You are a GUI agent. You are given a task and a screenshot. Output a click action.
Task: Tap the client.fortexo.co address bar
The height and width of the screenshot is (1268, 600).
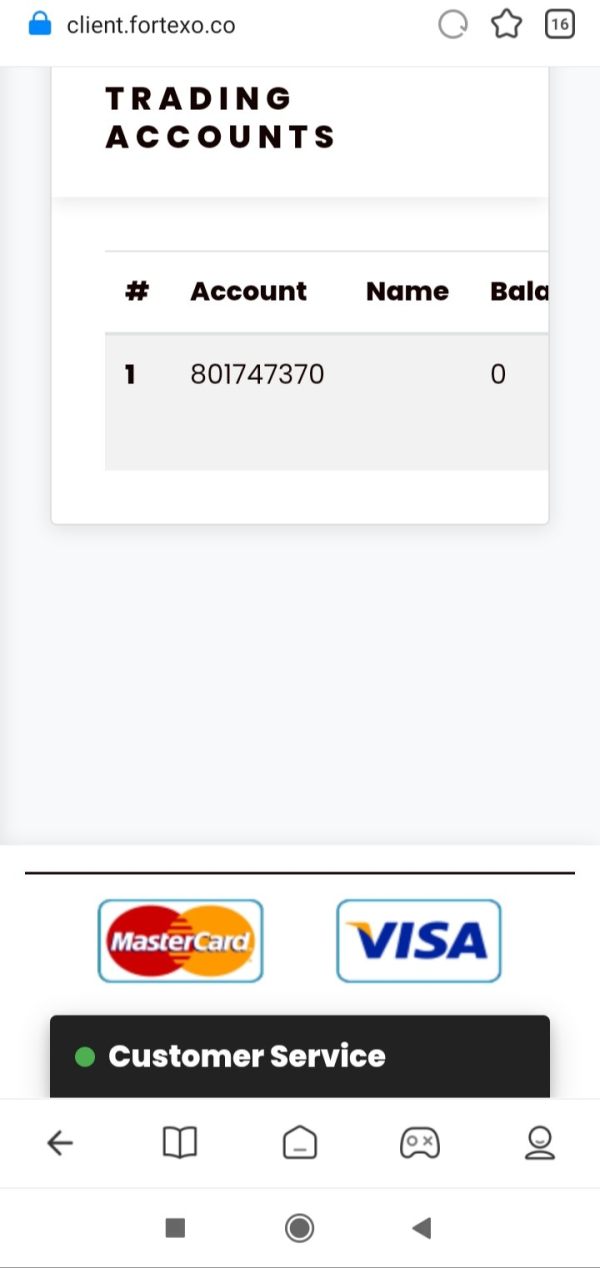coord(151,25)
